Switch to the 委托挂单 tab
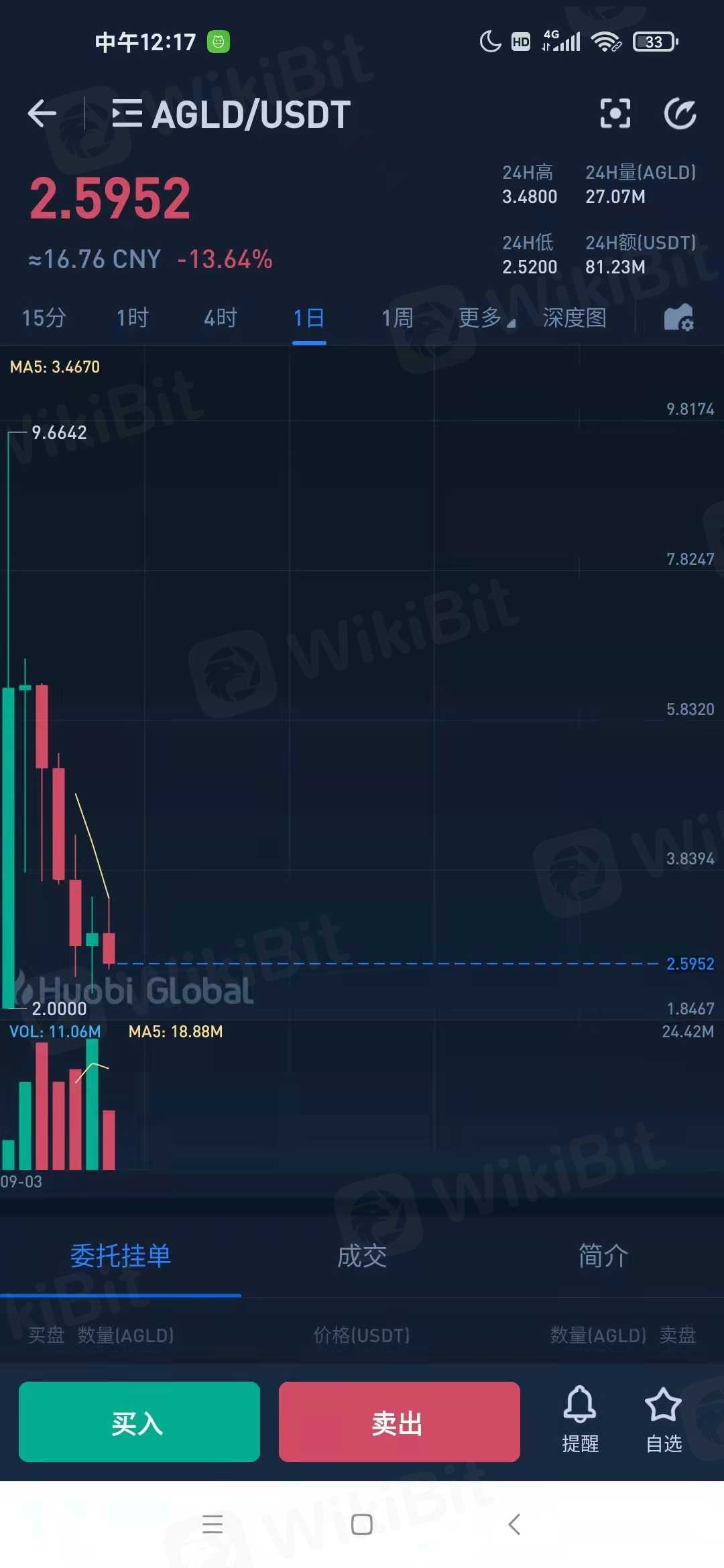The image size is (724, 1568). tap(121, 1256)
